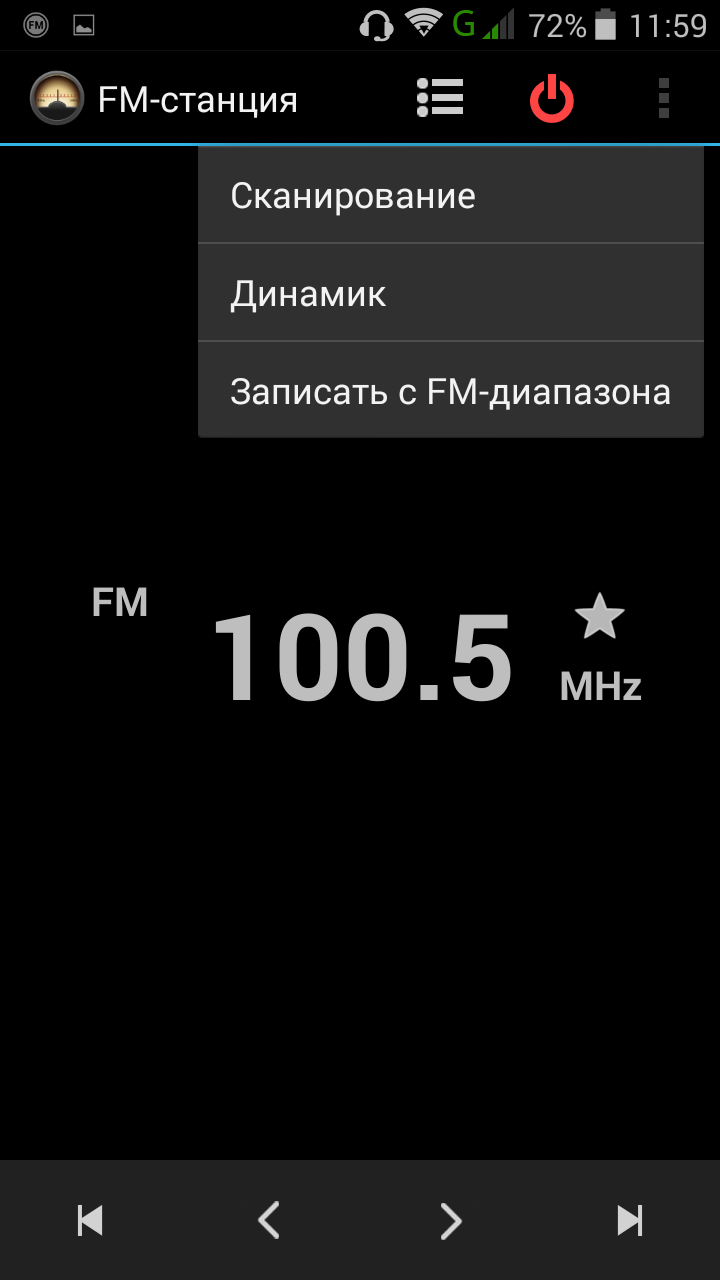
Task: Open the station list icon
Action: click(x=440, y=99)
